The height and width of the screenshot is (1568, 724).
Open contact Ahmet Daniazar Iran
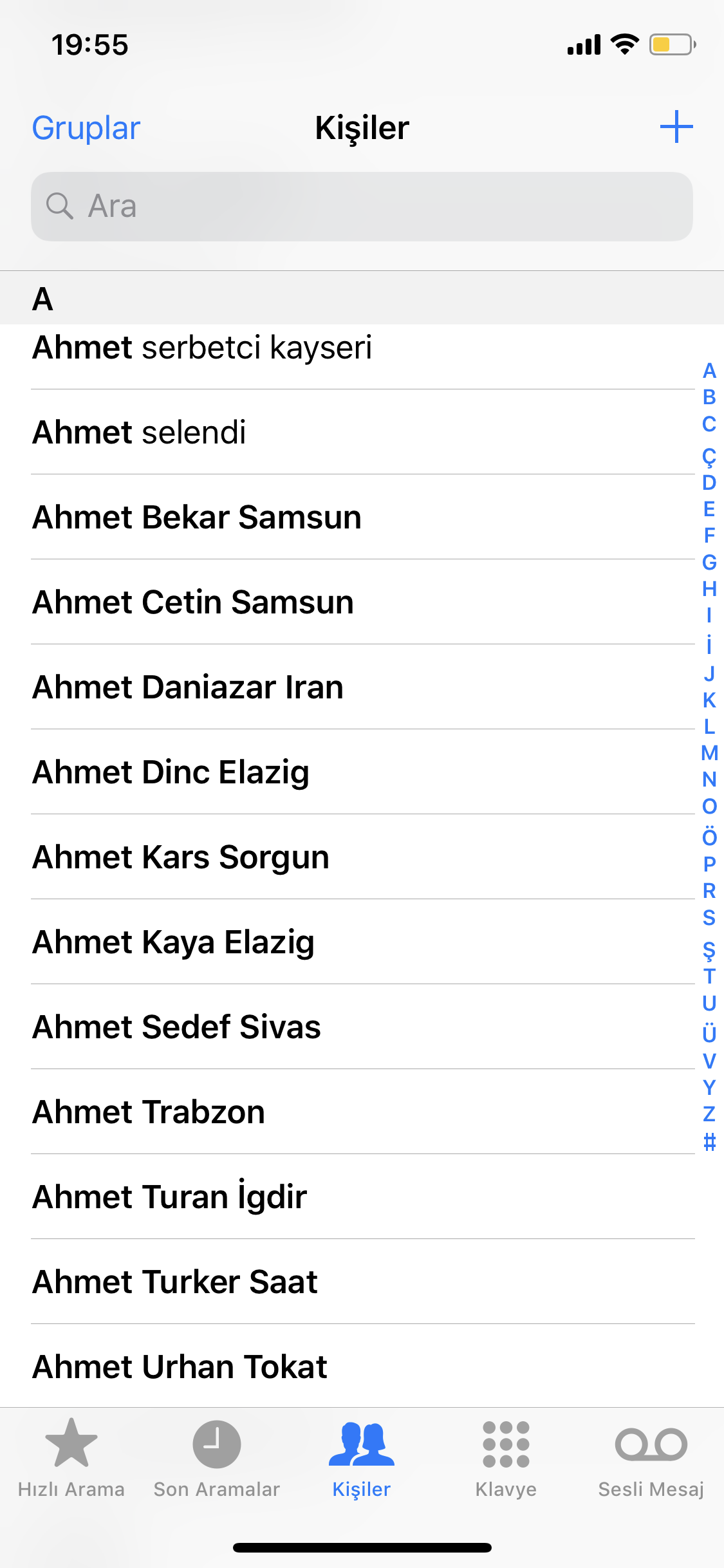click(x=362, y=687)
